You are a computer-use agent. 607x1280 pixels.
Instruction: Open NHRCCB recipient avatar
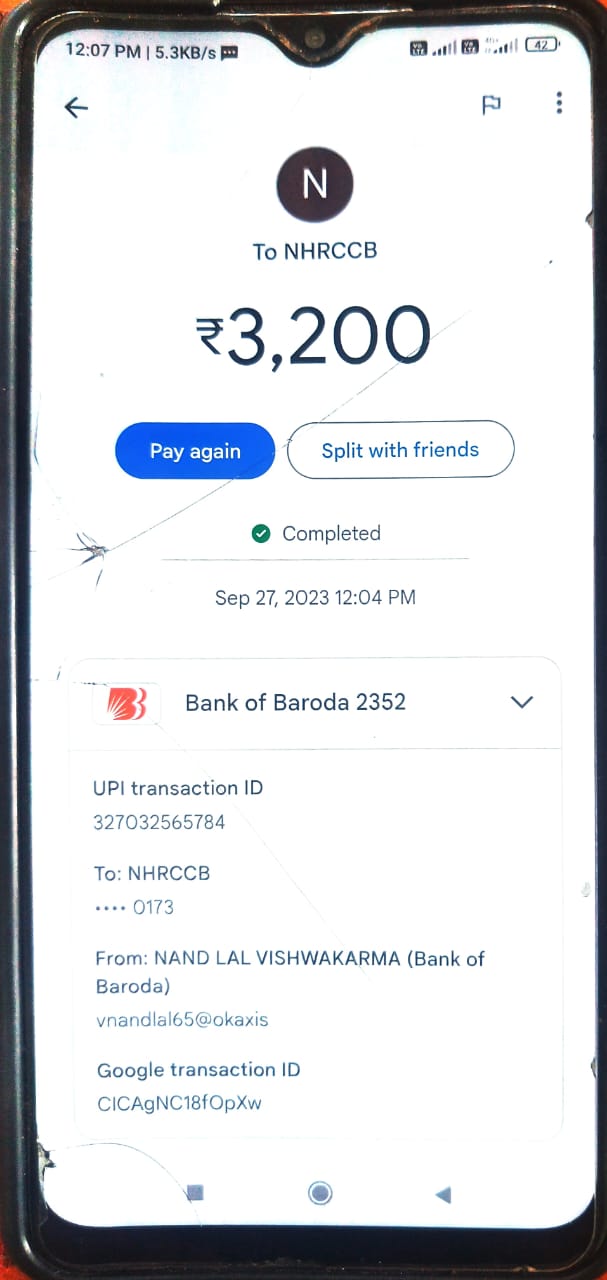[315, 185]
